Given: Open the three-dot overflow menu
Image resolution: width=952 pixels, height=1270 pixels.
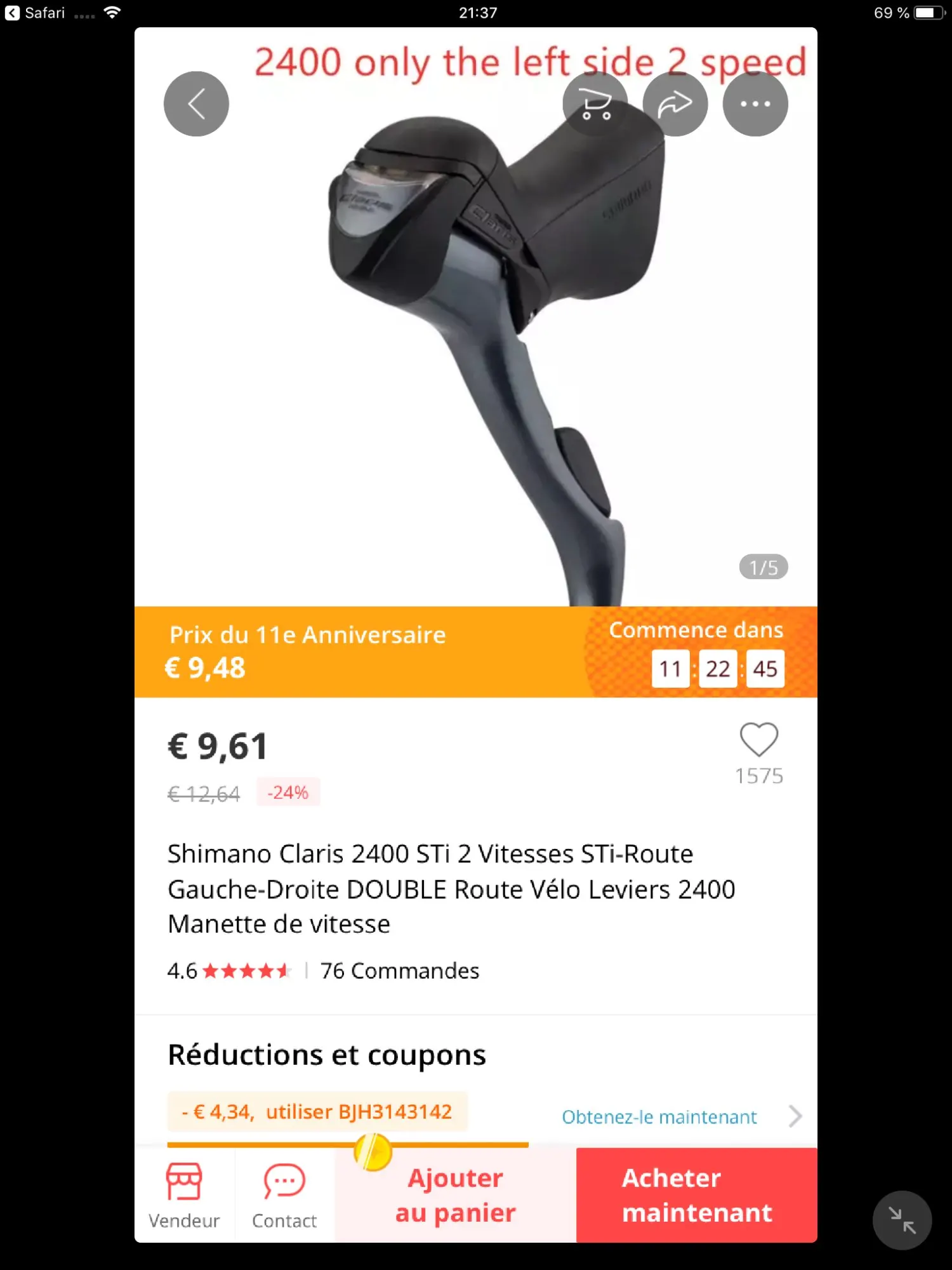Looking at the screenshot, I should point(755,104).
